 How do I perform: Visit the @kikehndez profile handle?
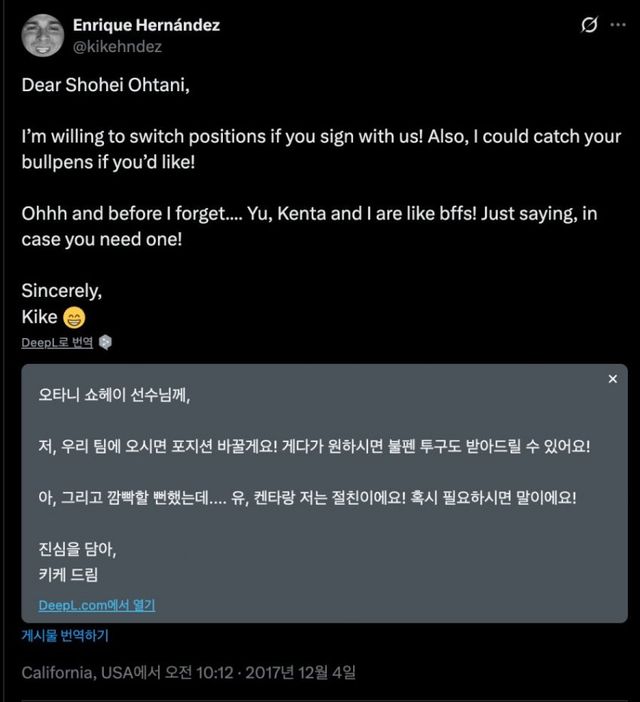click(117, 46)
